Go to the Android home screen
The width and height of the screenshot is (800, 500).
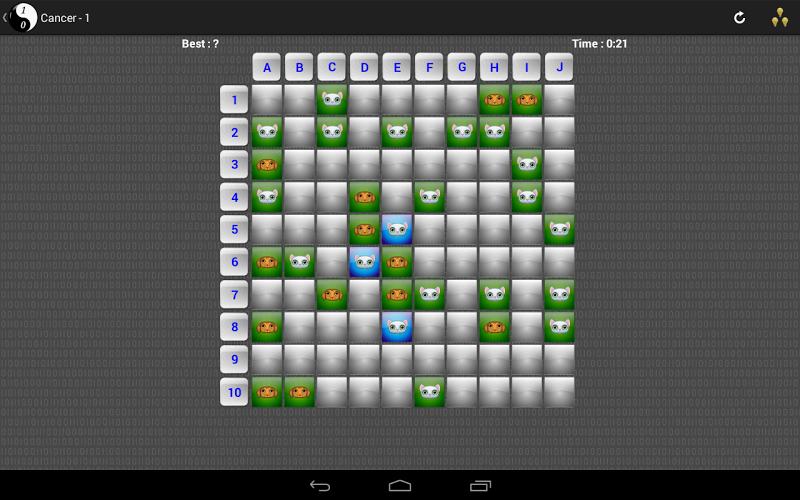400,486
